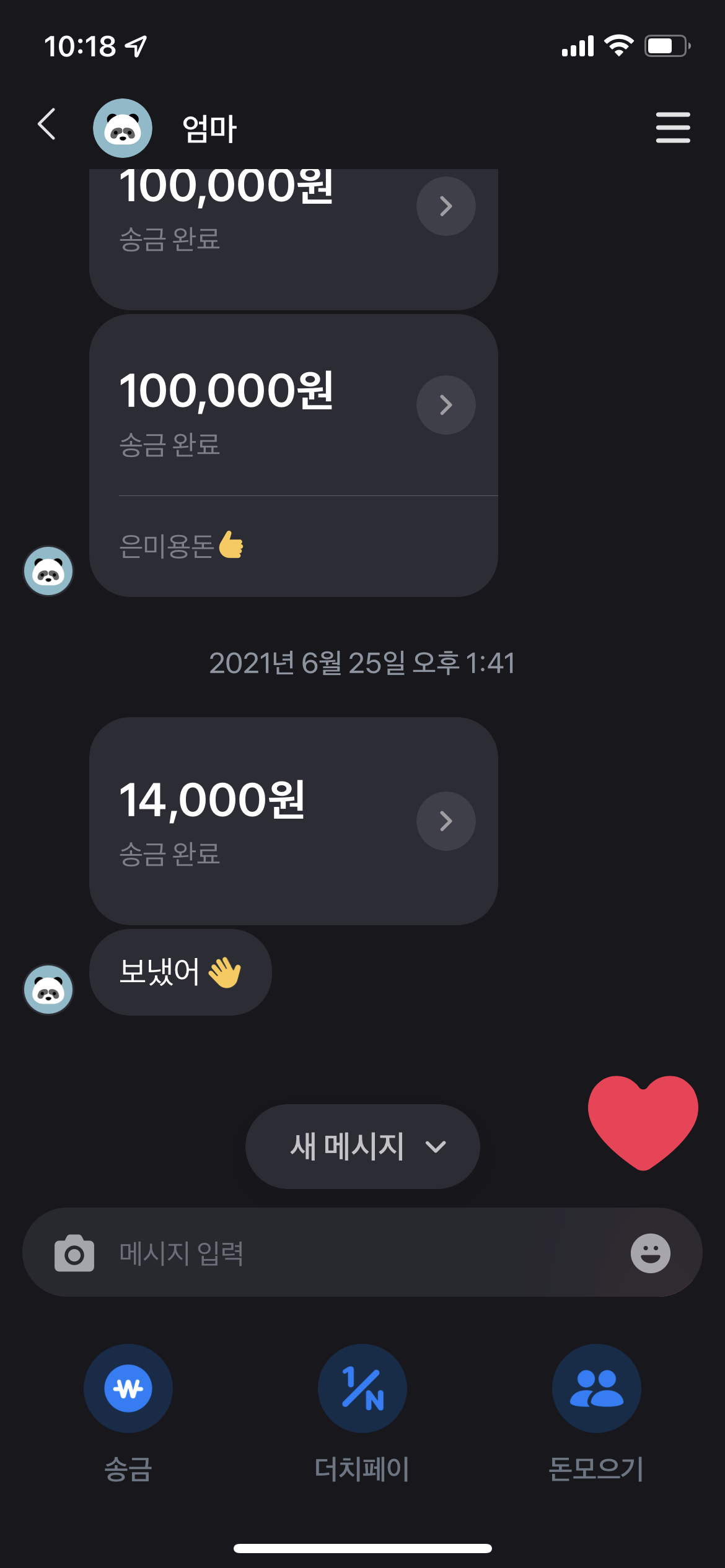
Task: Click the 엄마 profile picture in the header
Action: [123, 128]
